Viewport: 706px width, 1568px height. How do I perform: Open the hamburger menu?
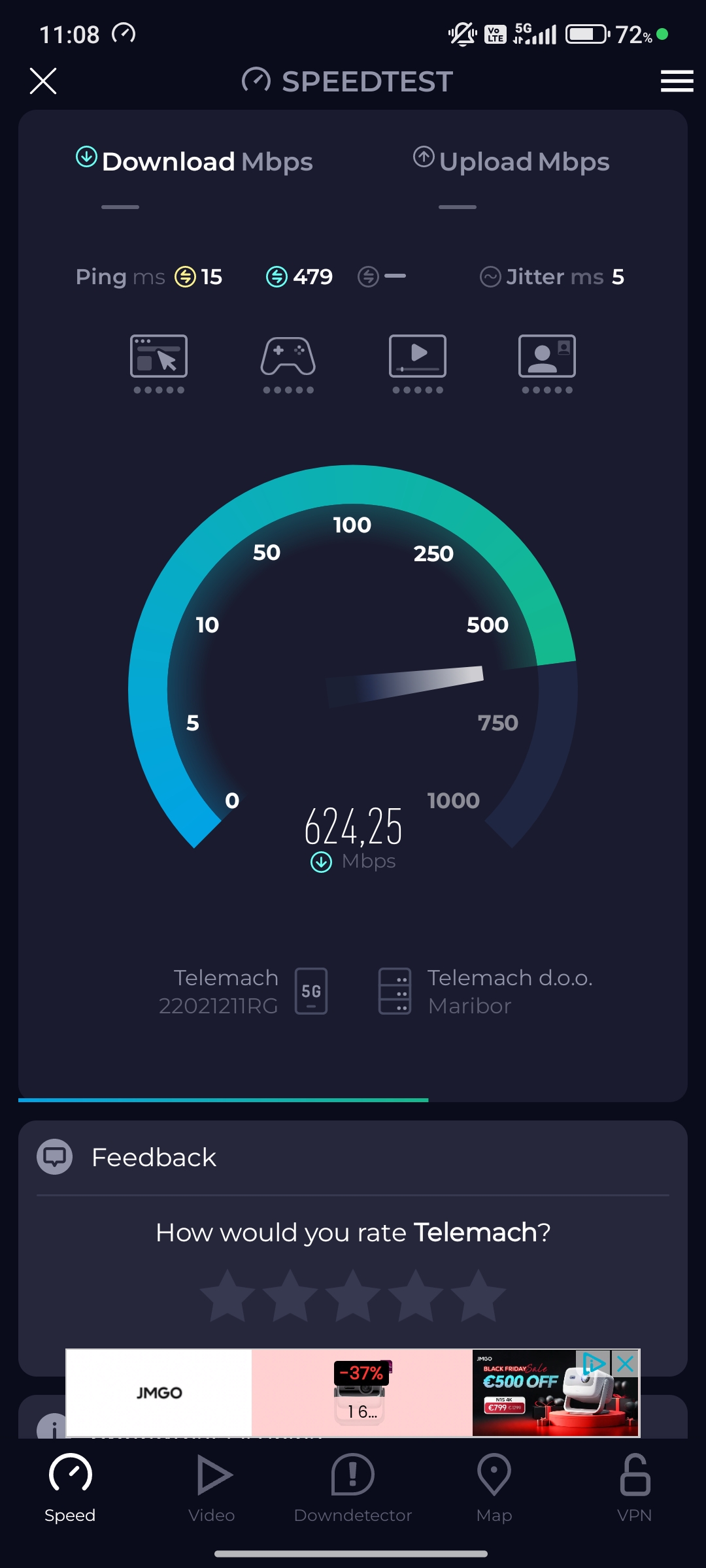coord(676,80)
